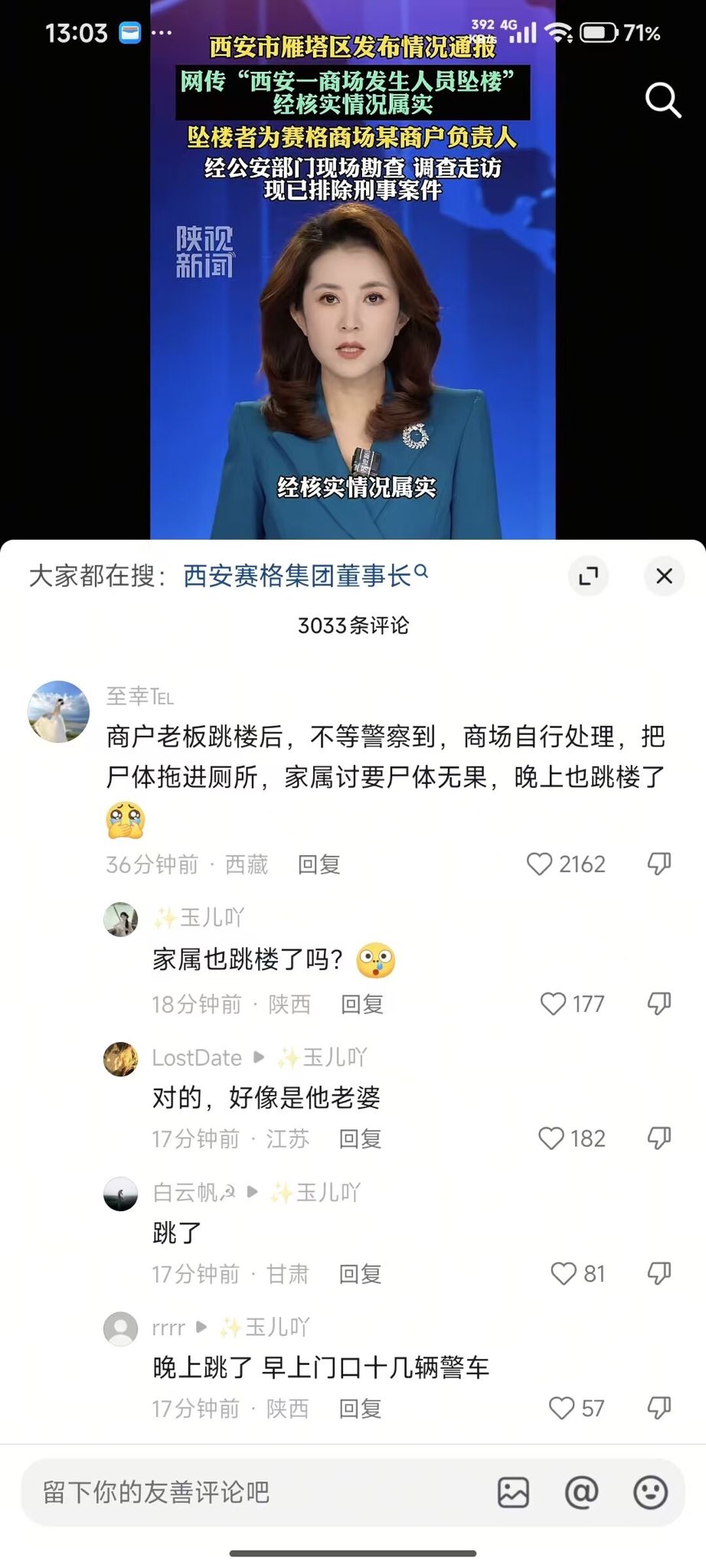Viewport: 706px width, 1568px height.
Task: Like the comment by 至幸Tel
Action: [567, 864]
